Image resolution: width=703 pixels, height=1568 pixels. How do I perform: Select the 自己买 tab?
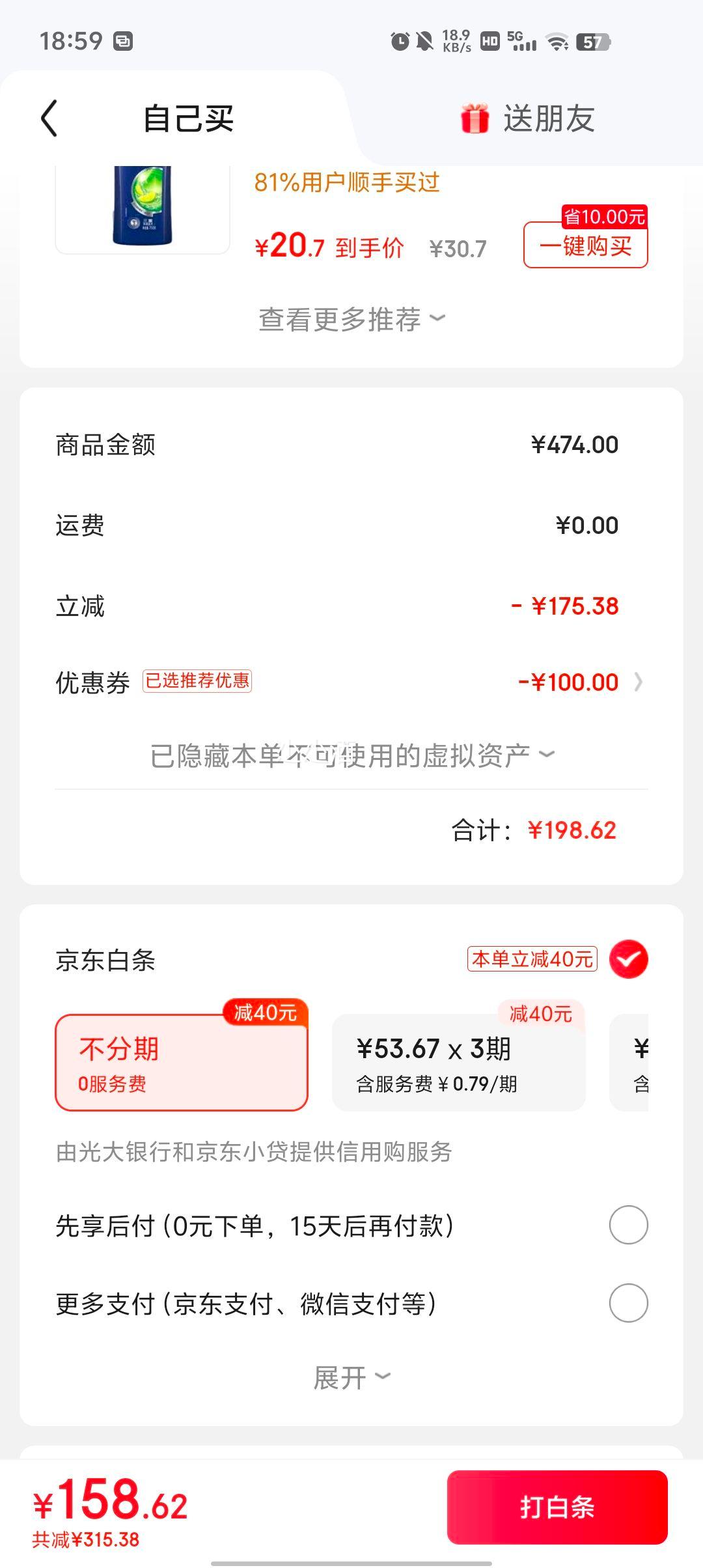(x=188, y=119)
